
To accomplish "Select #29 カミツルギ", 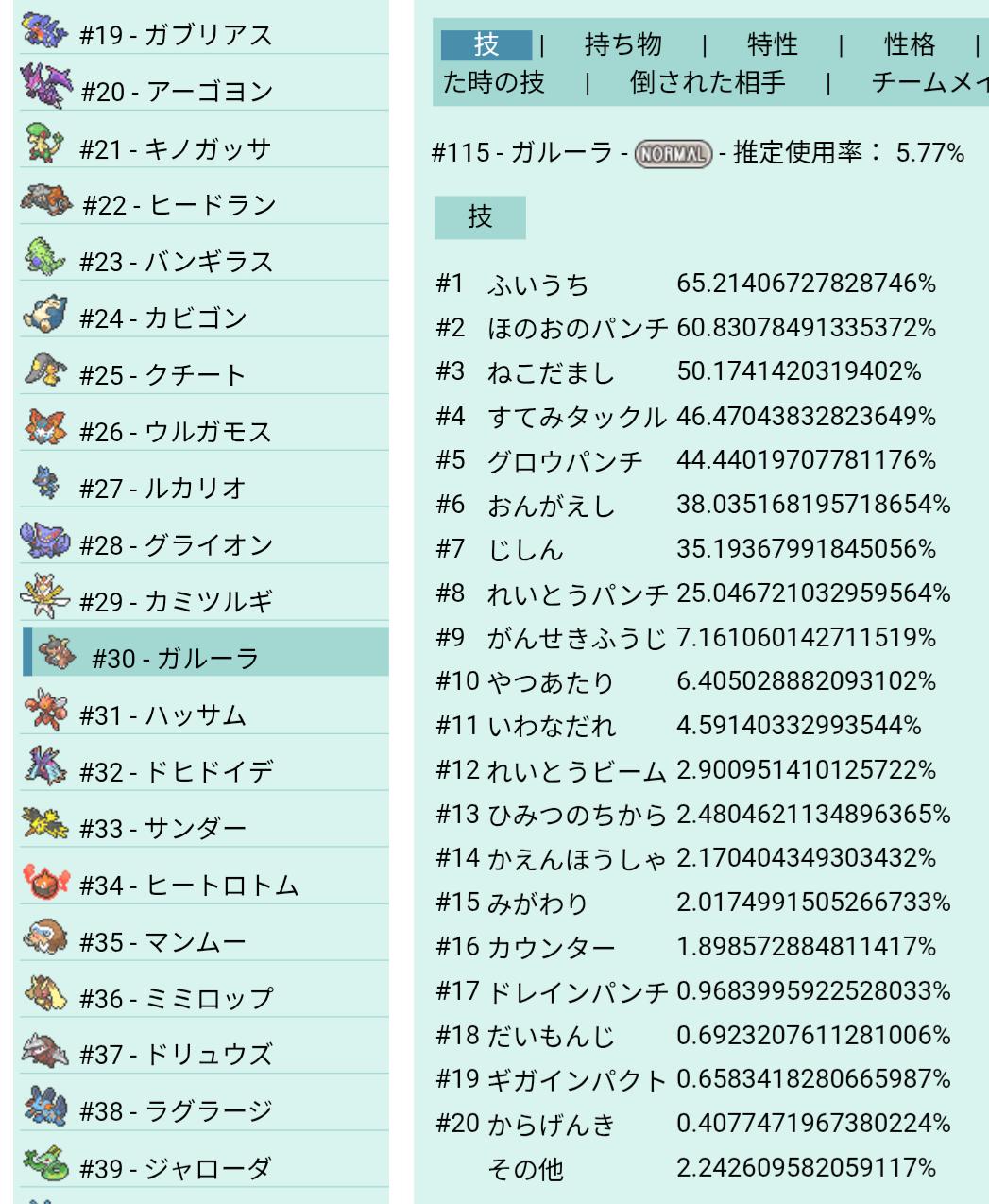I will (176, 602).
